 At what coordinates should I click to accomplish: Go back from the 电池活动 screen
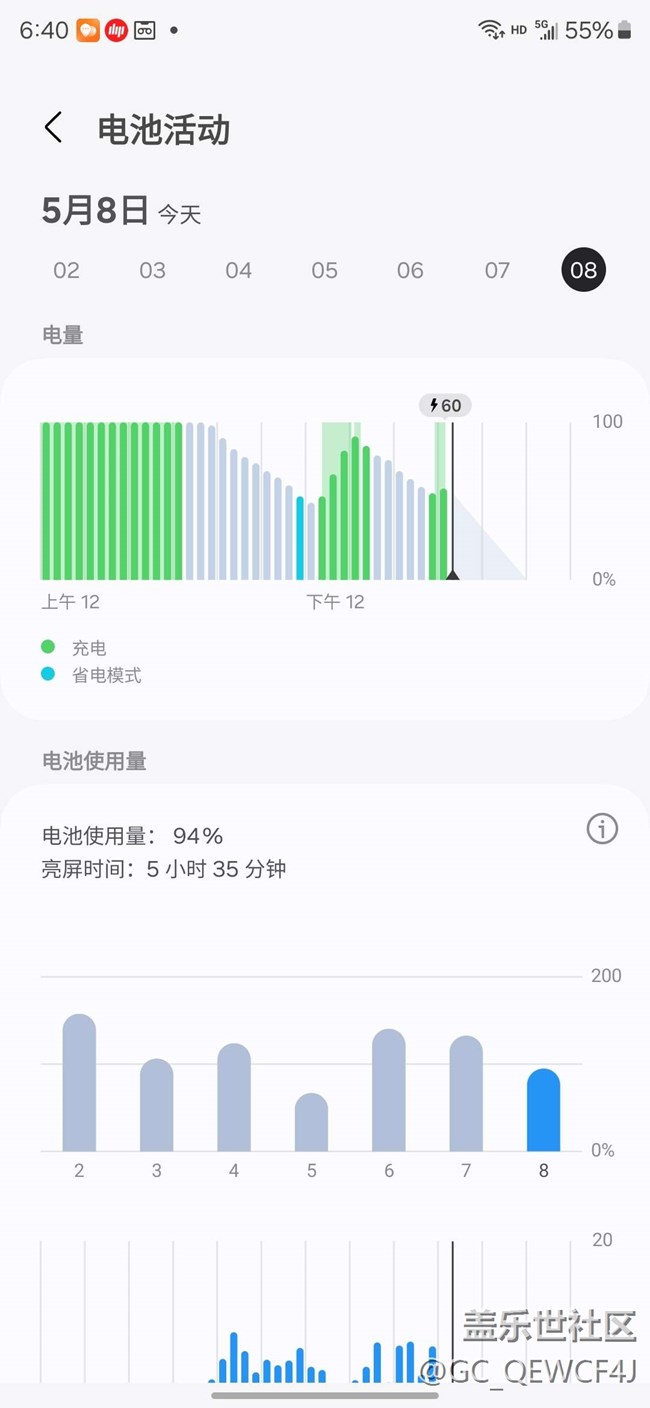(53, 128)
